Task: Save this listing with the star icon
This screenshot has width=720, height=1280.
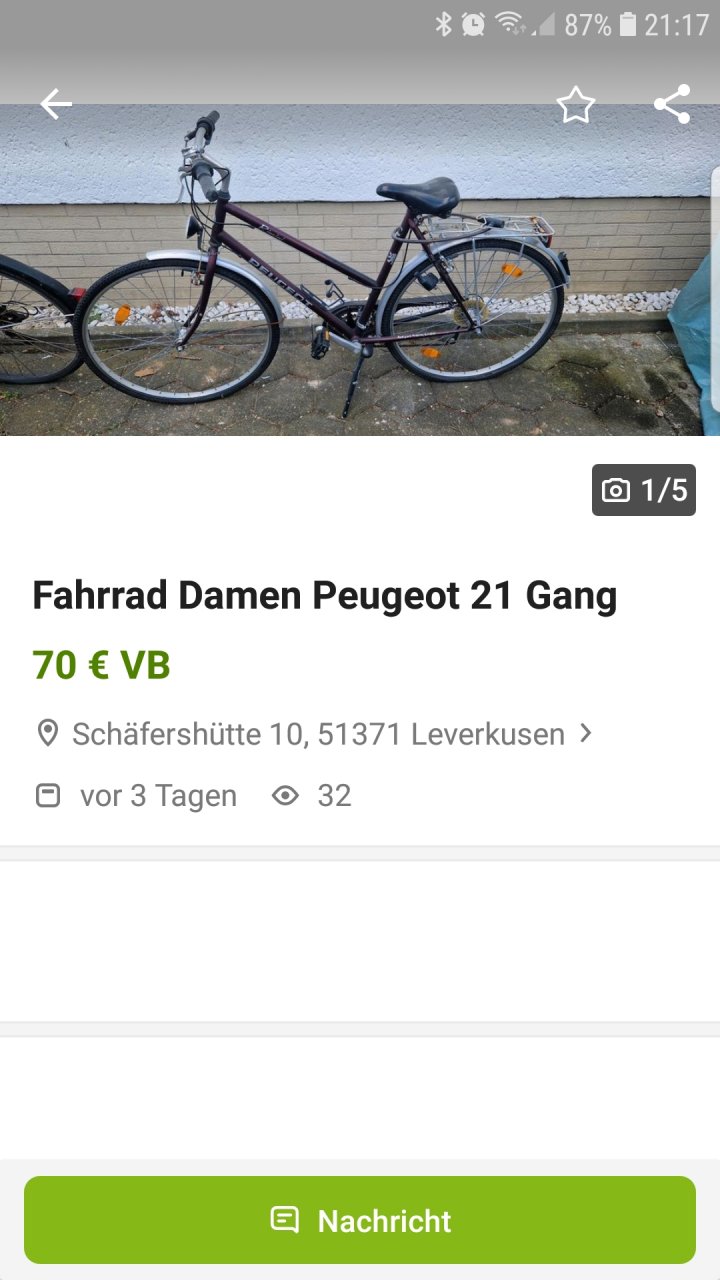Action: pyautogui.click(x=576, y=105)
